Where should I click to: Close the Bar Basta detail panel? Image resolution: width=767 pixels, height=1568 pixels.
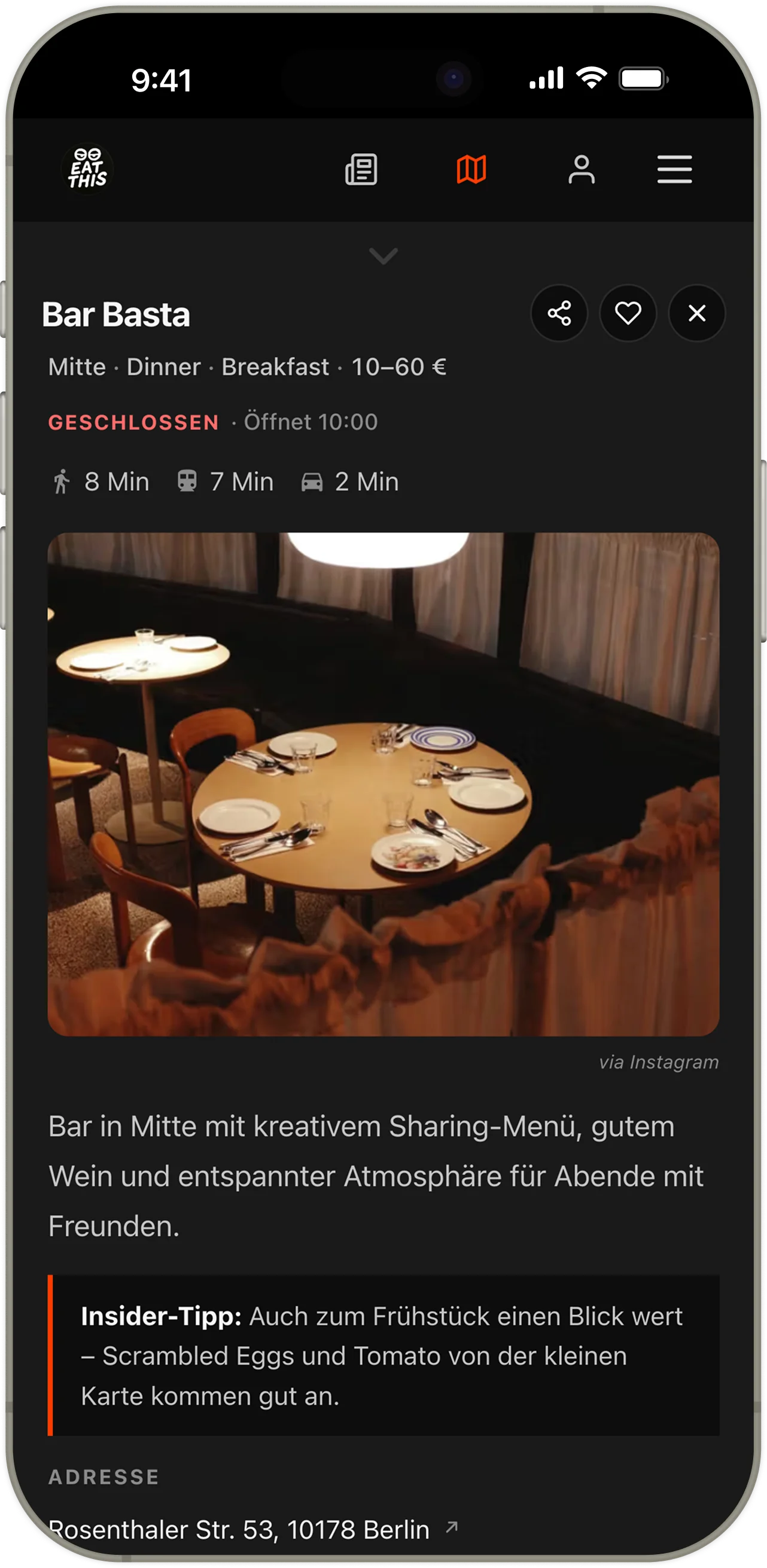(x=697, y=313)
